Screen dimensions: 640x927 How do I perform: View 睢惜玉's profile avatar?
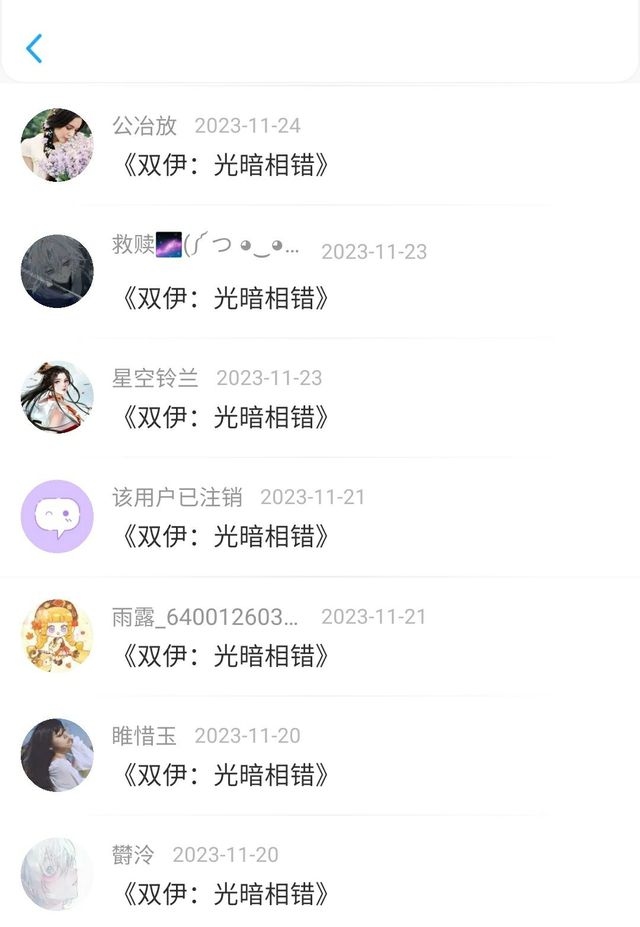pyautogui.click(x=57, y=755)
